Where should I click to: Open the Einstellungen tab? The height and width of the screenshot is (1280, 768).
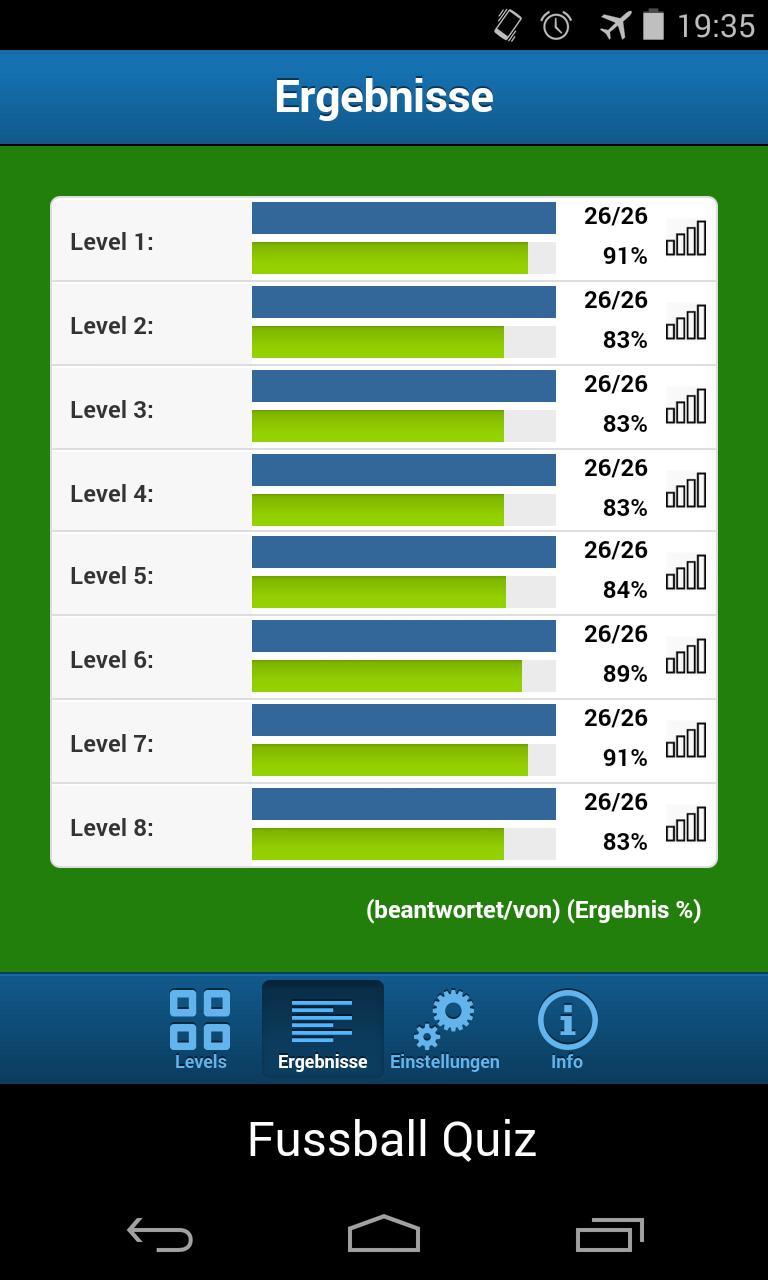click(x=445, y=1030)
